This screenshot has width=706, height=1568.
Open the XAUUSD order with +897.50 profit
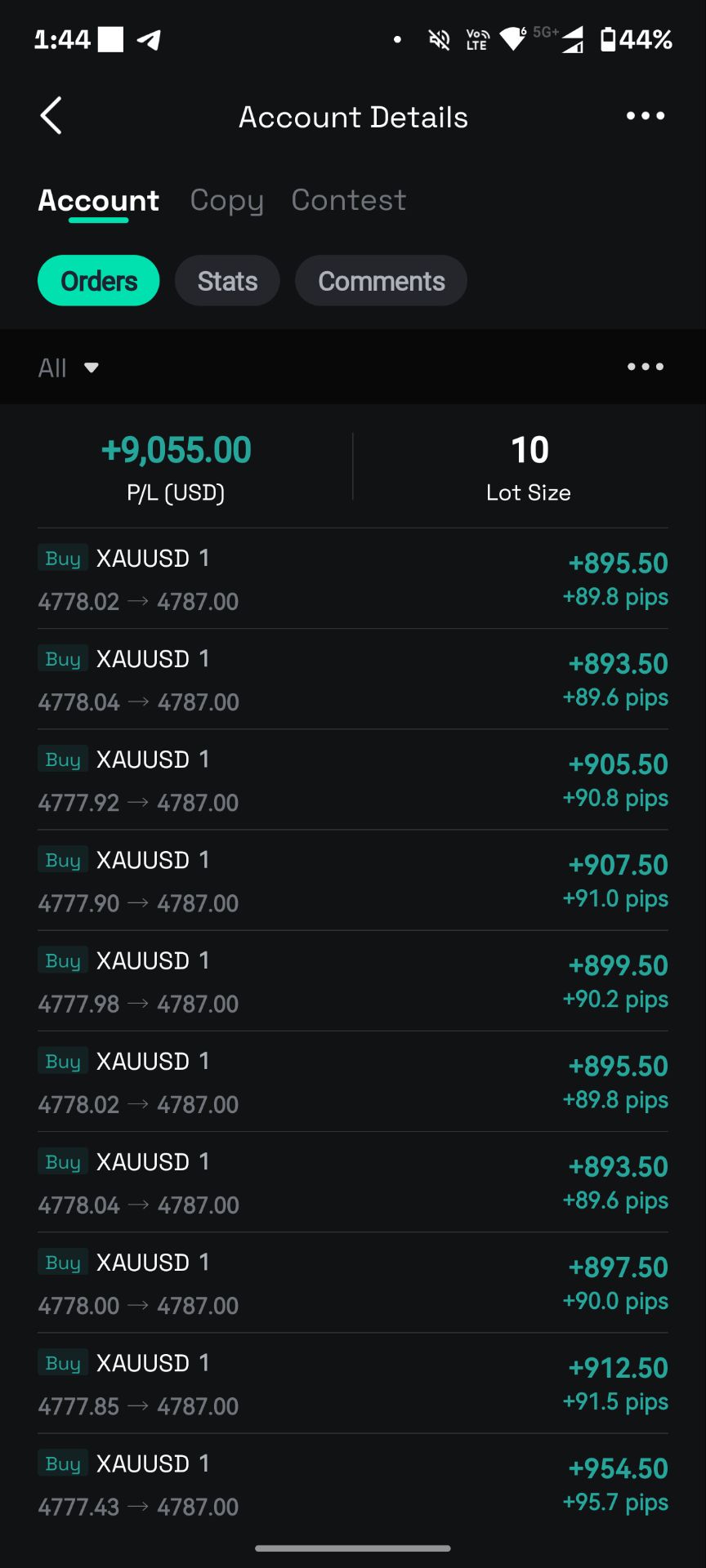353,1283
